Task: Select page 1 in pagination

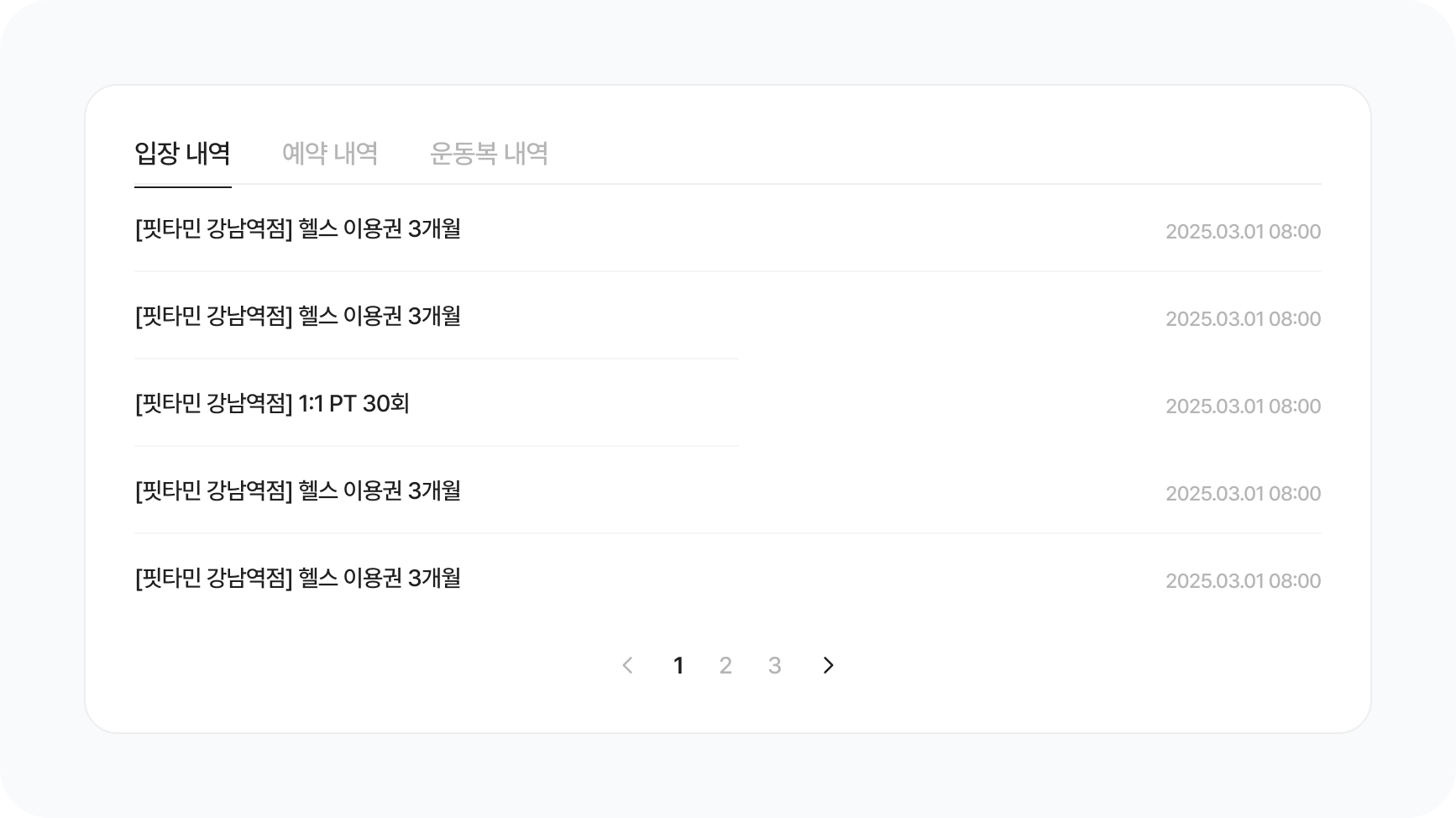Action: pos(678,666)
